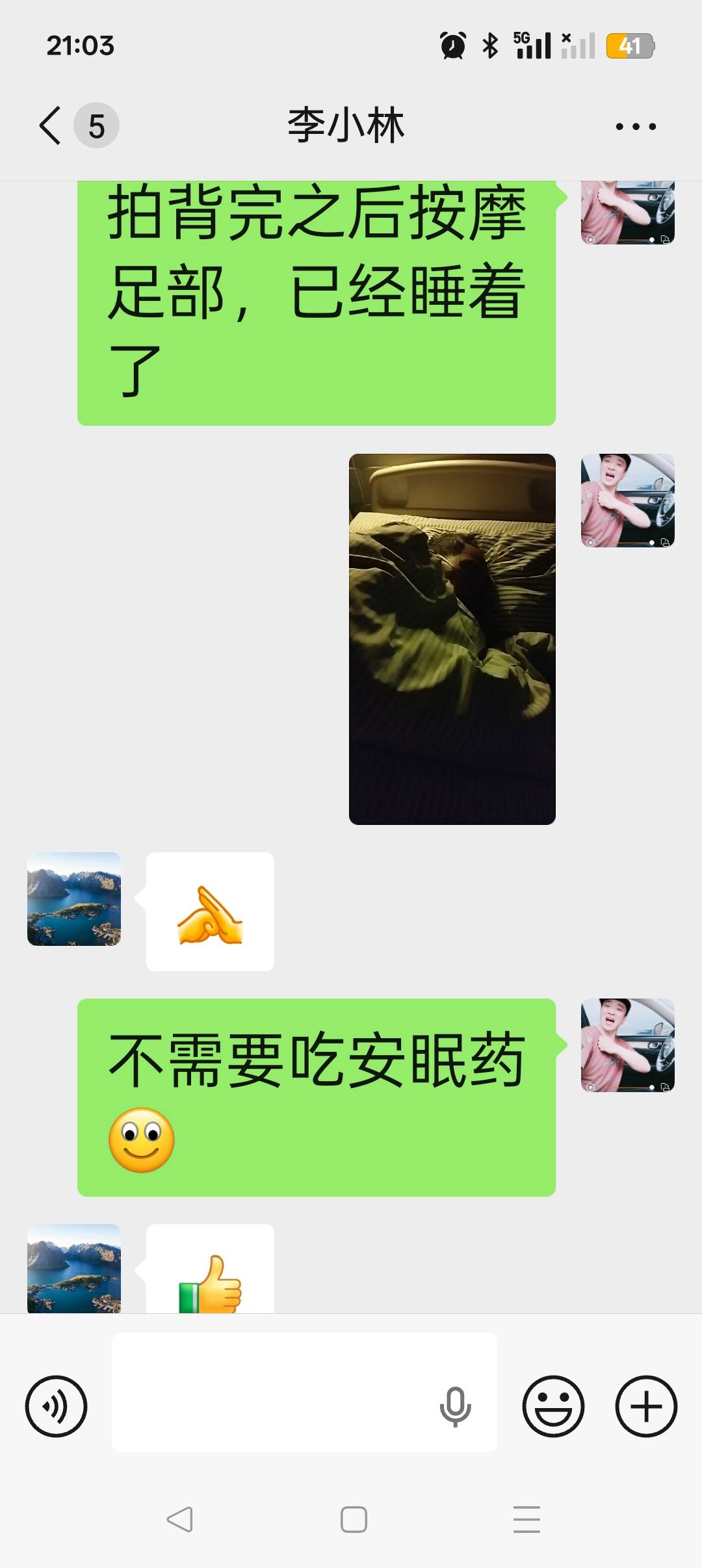This screenshot has width=702, height=1568.
Task: Go back to the chat list
Action: 51,125
